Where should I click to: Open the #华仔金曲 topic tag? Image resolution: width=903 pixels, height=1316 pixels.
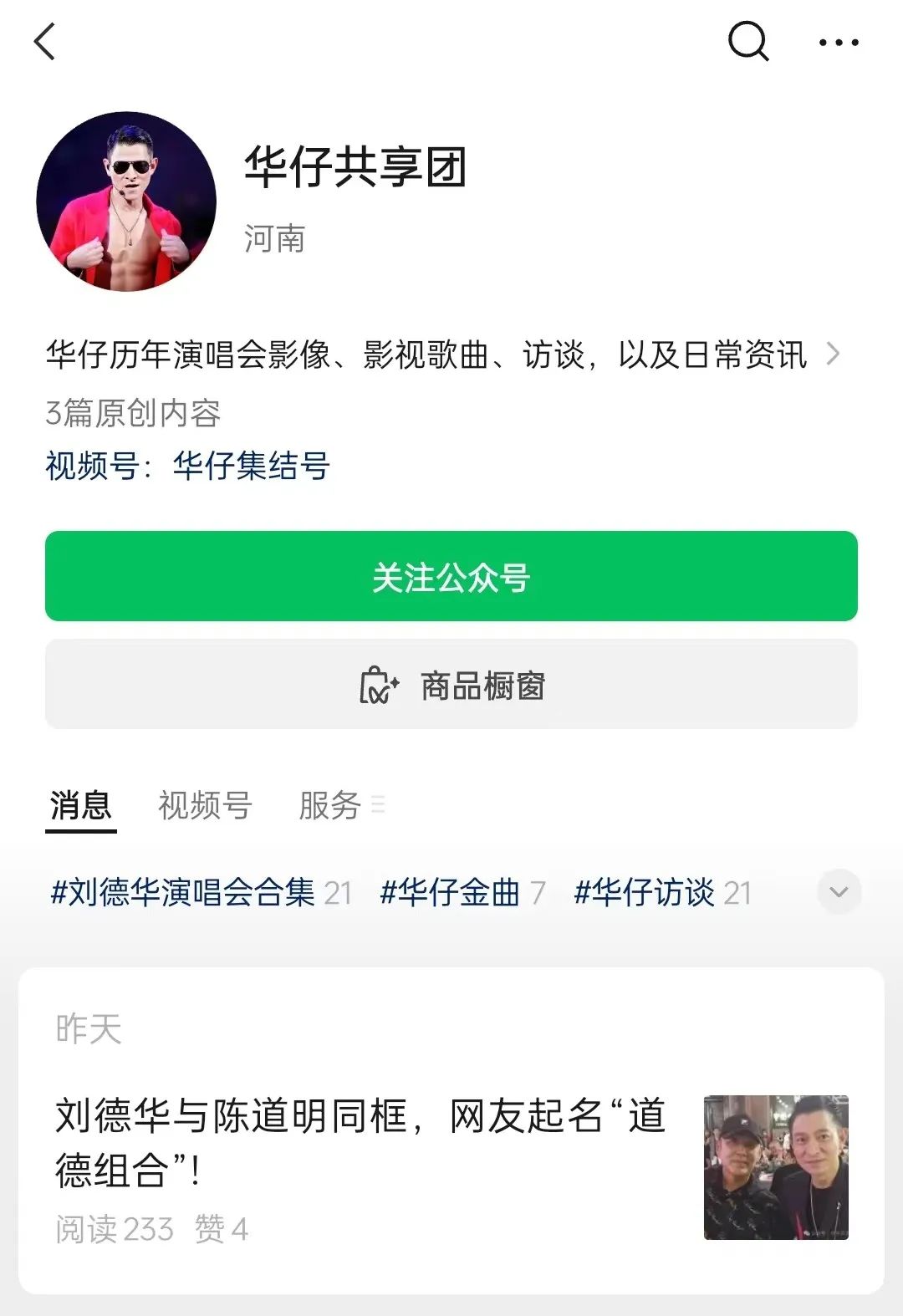[x=450, y=892]
